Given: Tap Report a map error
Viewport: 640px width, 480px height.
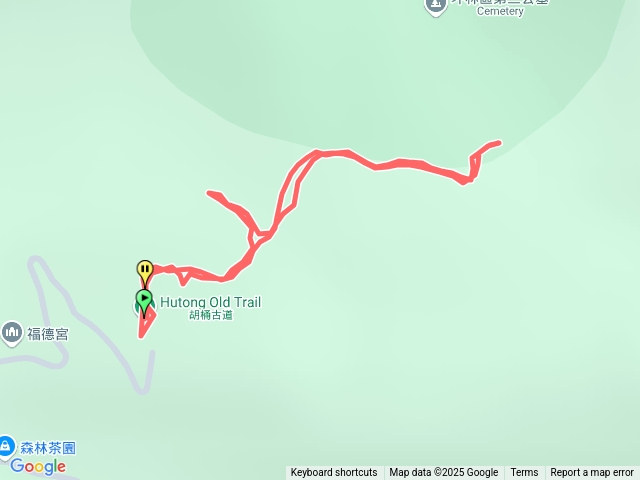Looking at the screenshot, I should 592,473.
